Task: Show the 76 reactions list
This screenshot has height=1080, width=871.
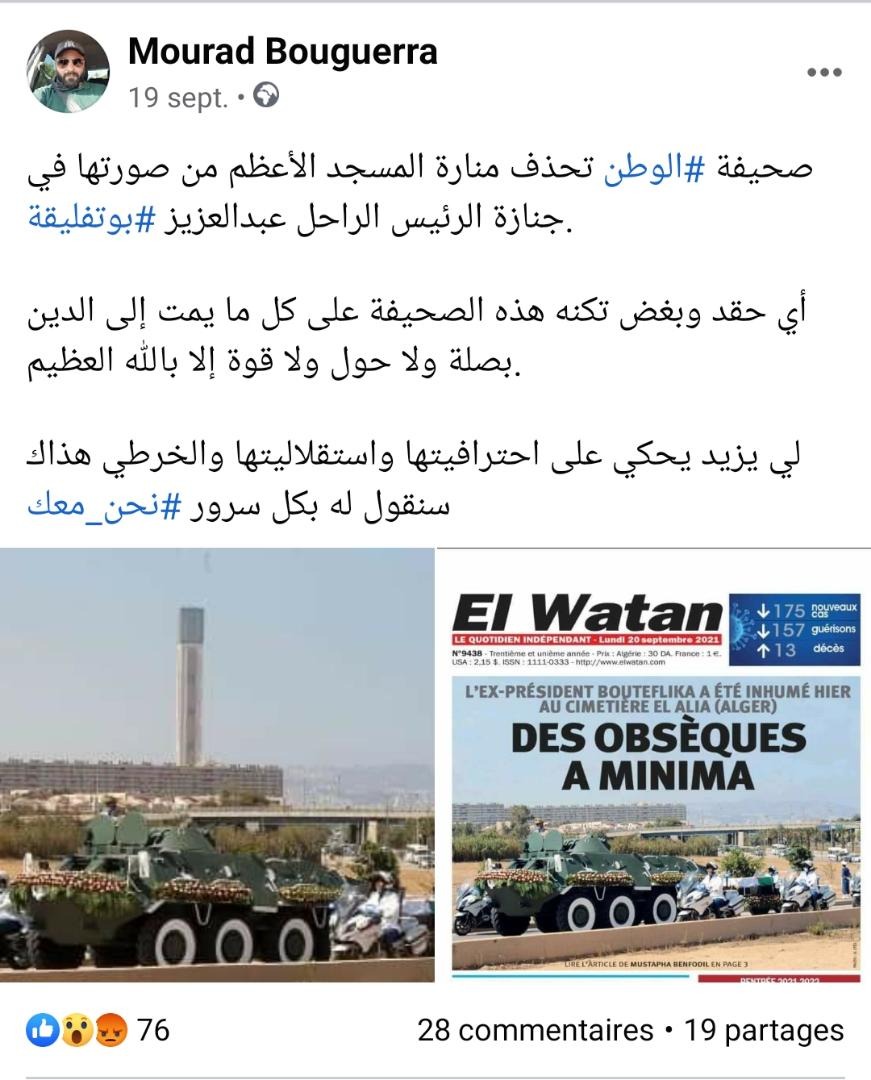Action: [x=98, y=1029]
